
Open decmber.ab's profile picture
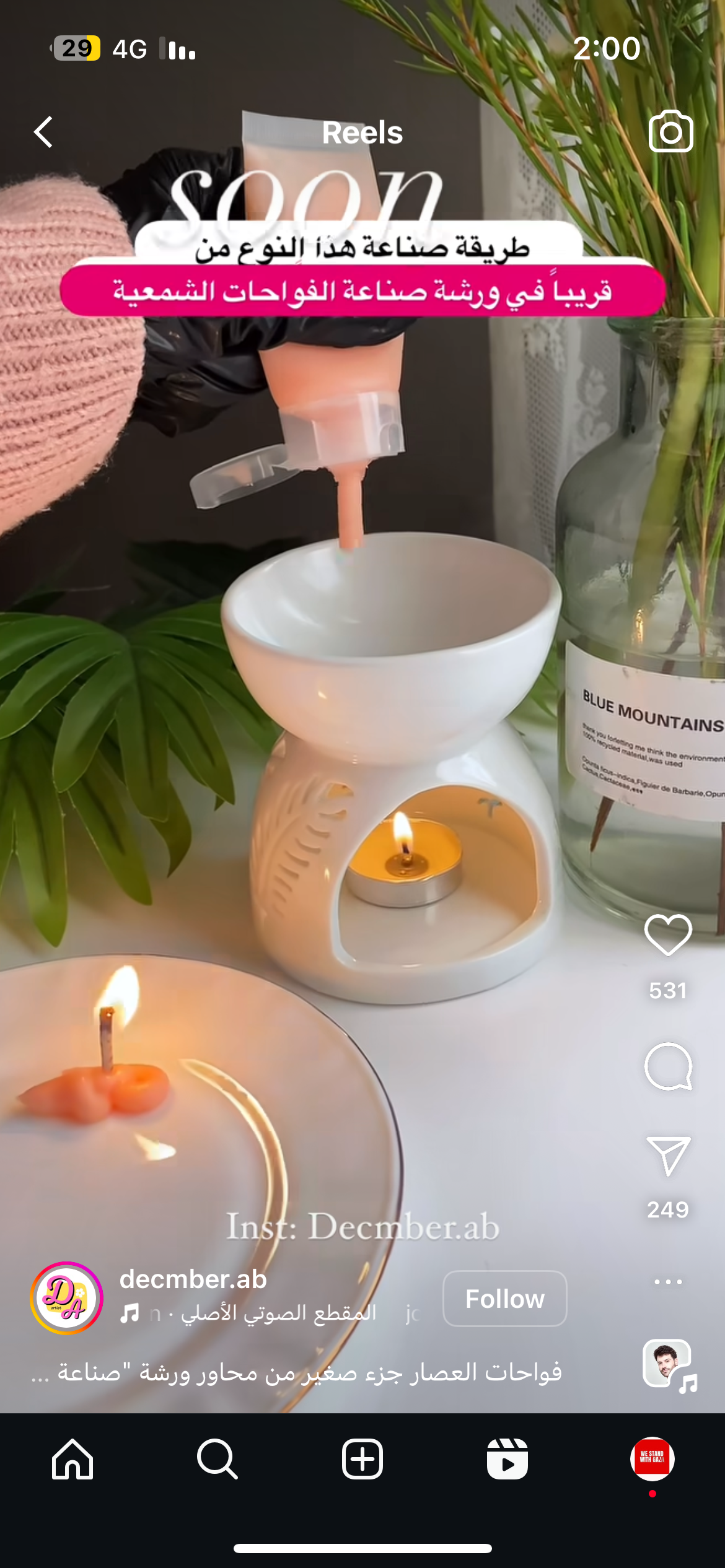pyautogui.click(x=66, y=1297)
